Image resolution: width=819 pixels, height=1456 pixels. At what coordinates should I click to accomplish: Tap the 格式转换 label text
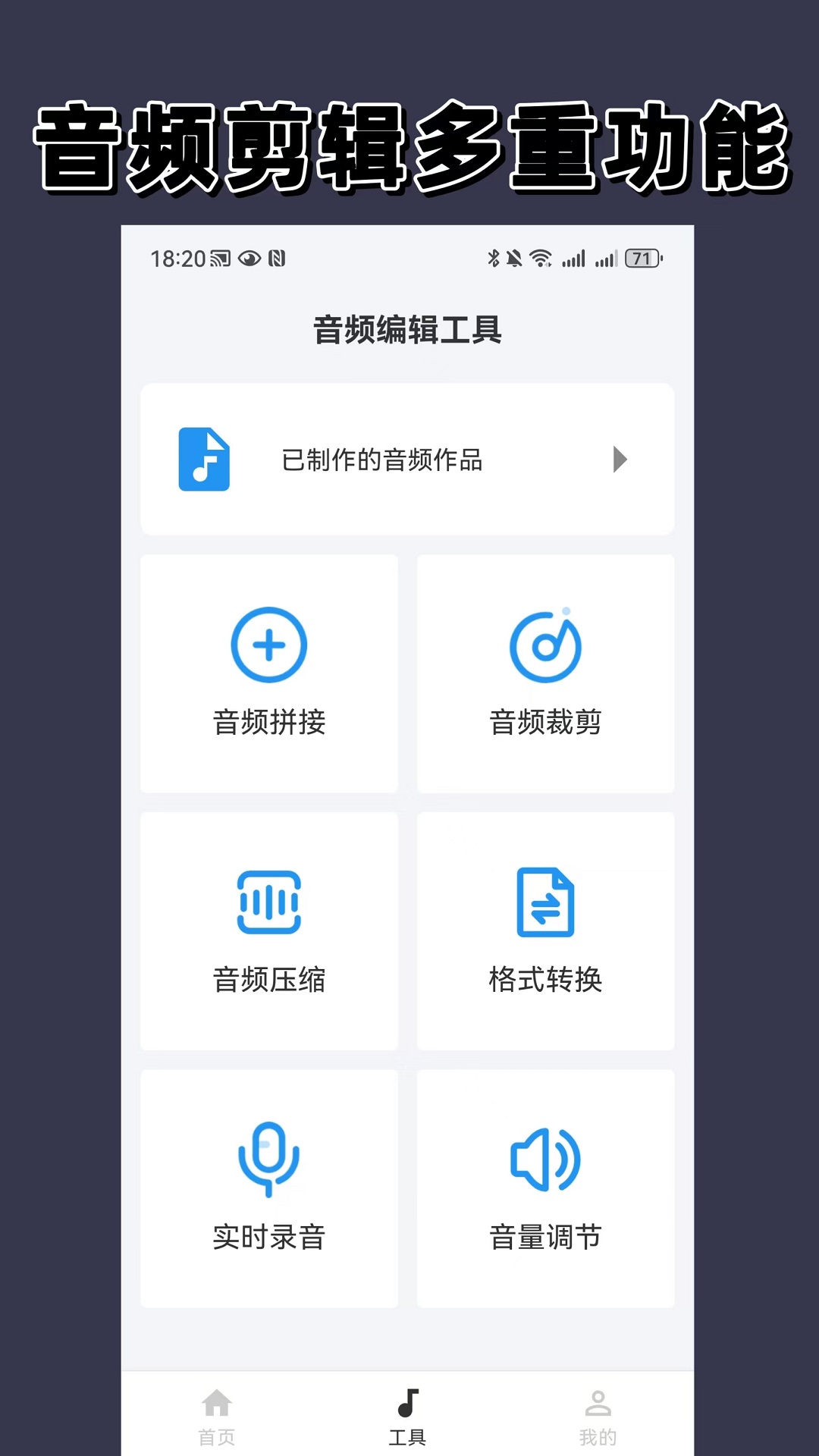(x=545, y=980)
